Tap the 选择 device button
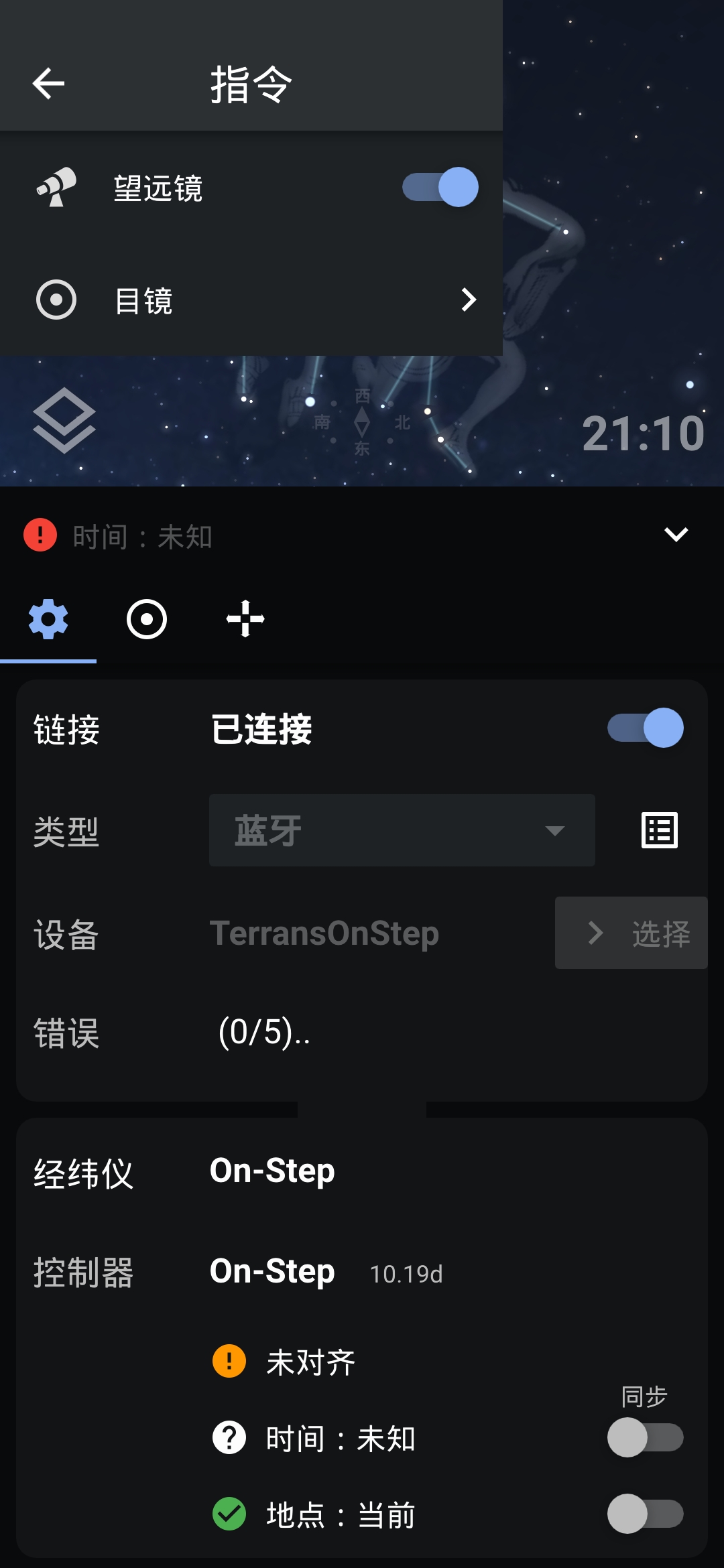Viewport: 724px width, 1568px height. [631, 933]
